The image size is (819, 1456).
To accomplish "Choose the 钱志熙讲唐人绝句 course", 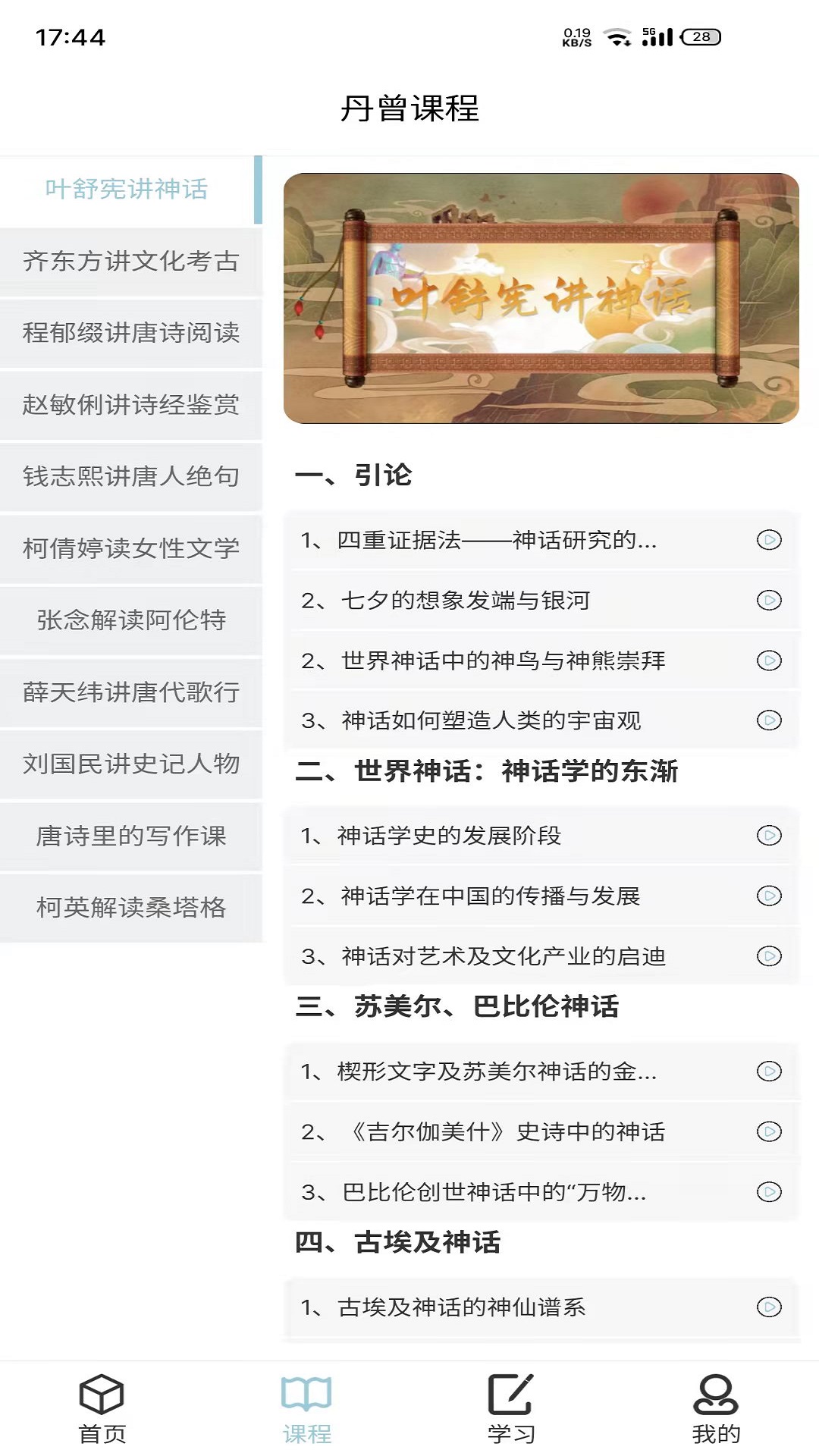I will pyautogui.click(x=130, y=476).
